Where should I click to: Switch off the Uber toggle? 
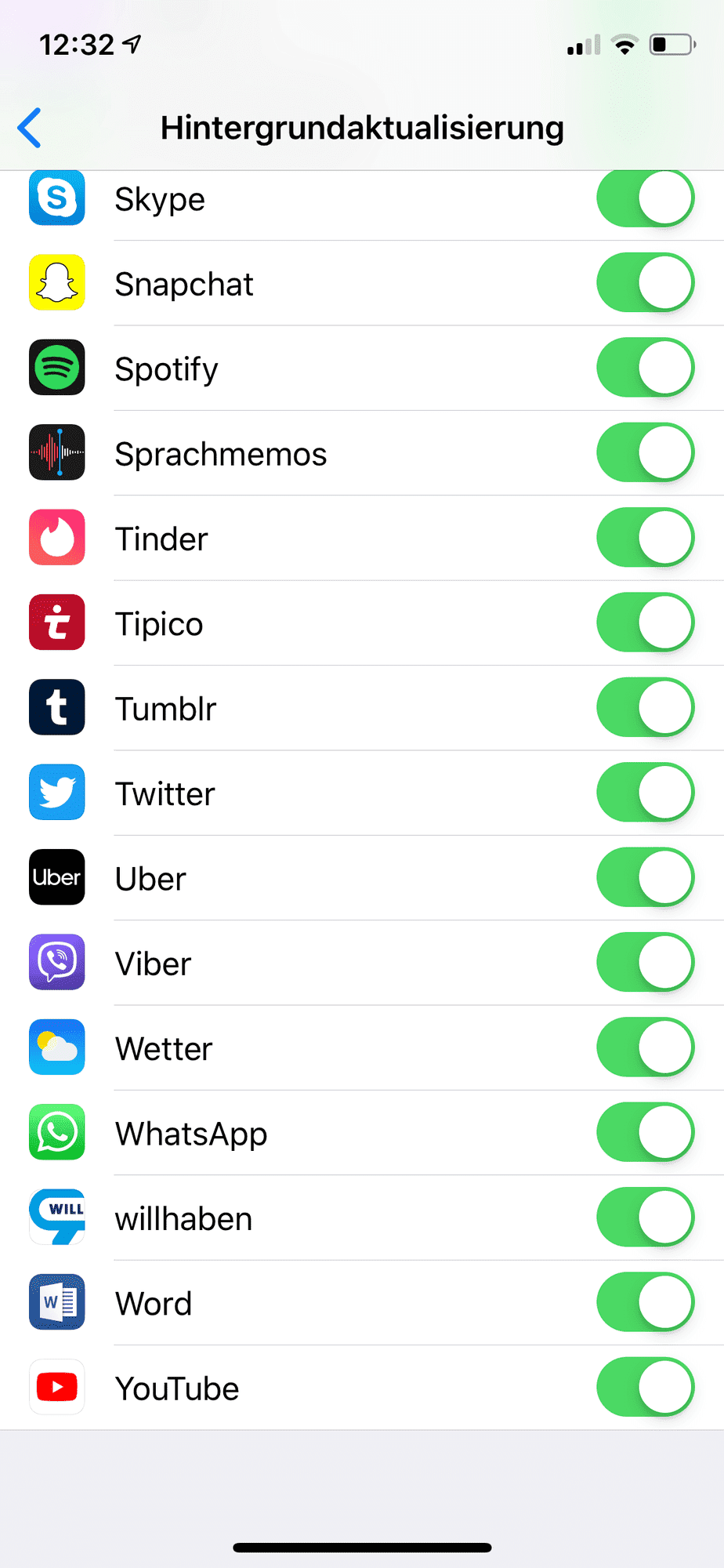tap(645, 877)
